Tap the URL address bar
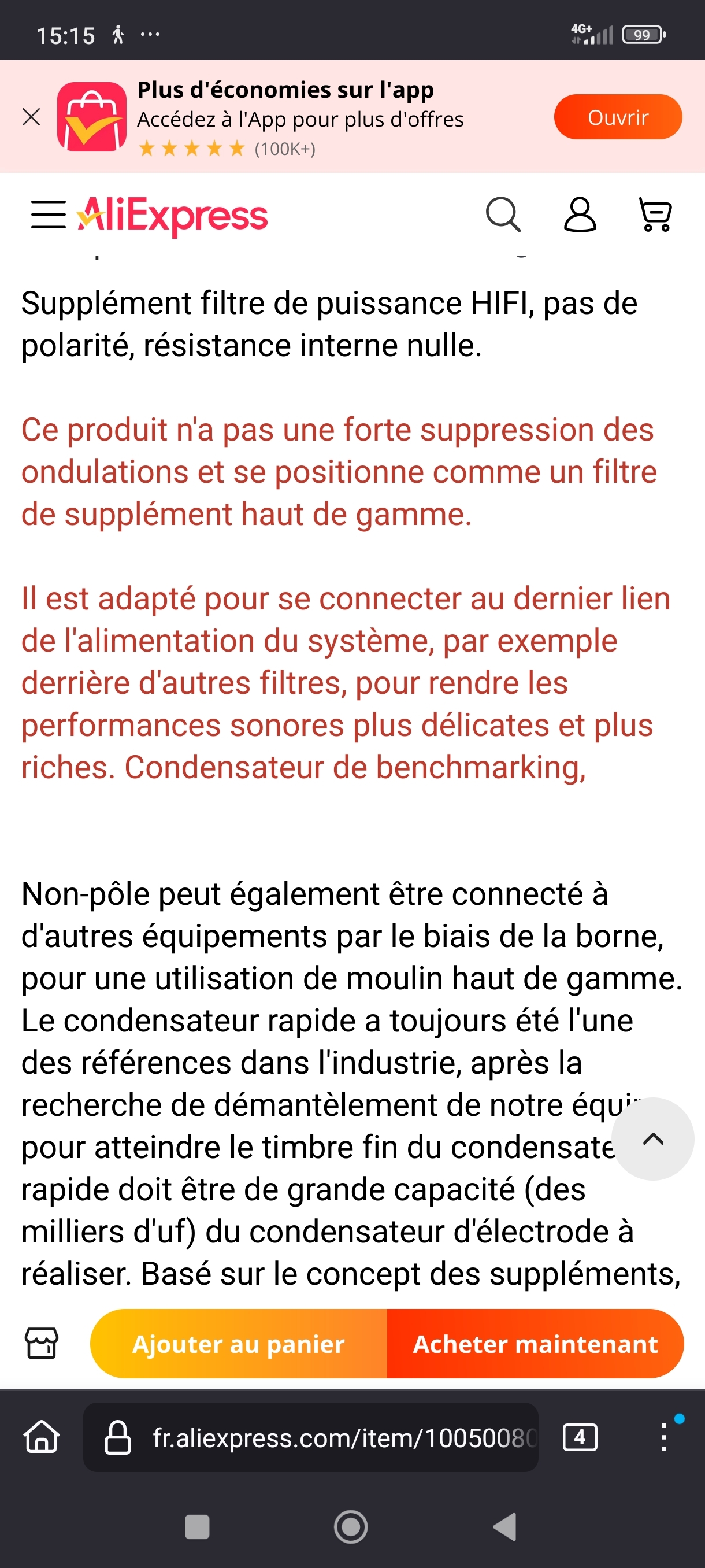Image resolution: width=705 pixels, height=1568 pixels. pos(328,1437)
